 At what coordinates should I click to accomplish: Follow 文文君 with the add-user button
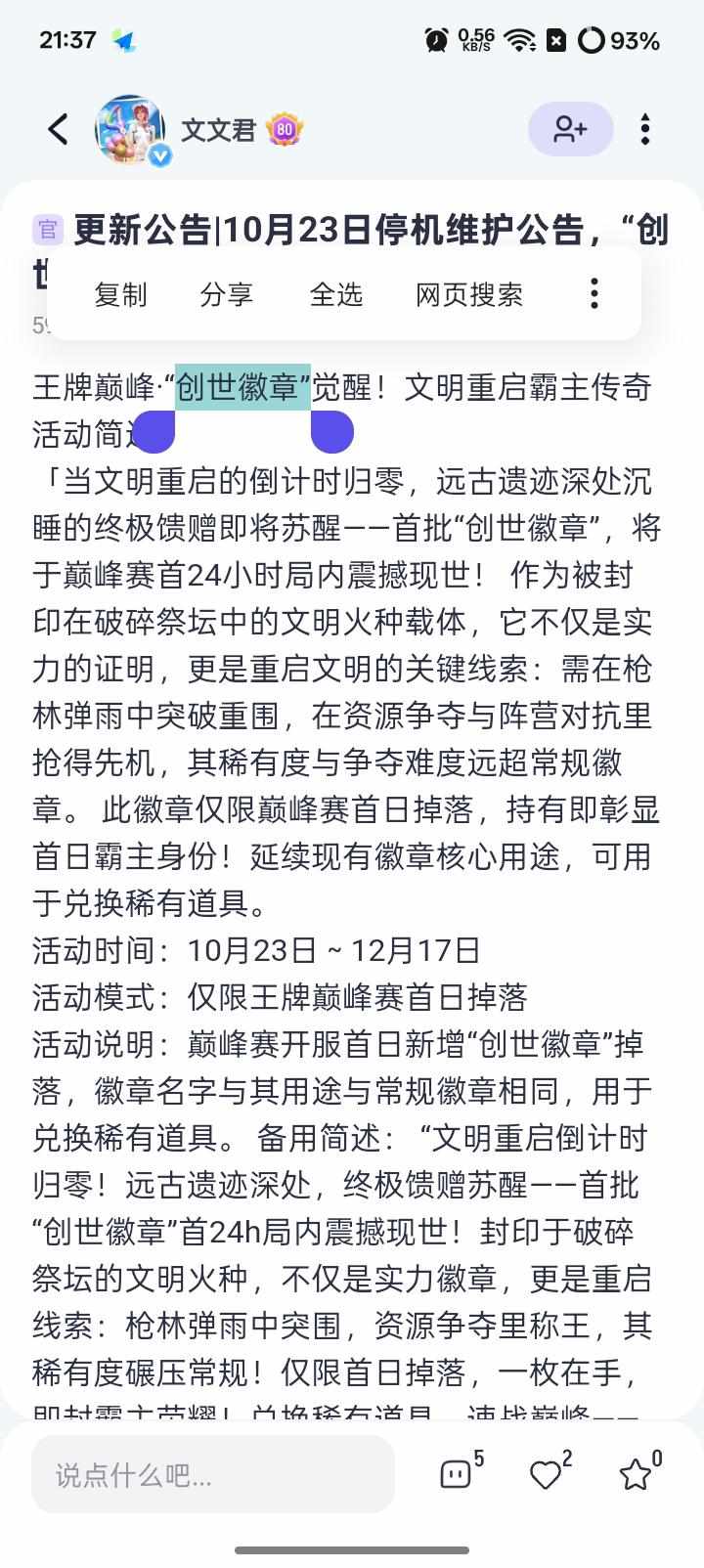(x=570, y=129)
